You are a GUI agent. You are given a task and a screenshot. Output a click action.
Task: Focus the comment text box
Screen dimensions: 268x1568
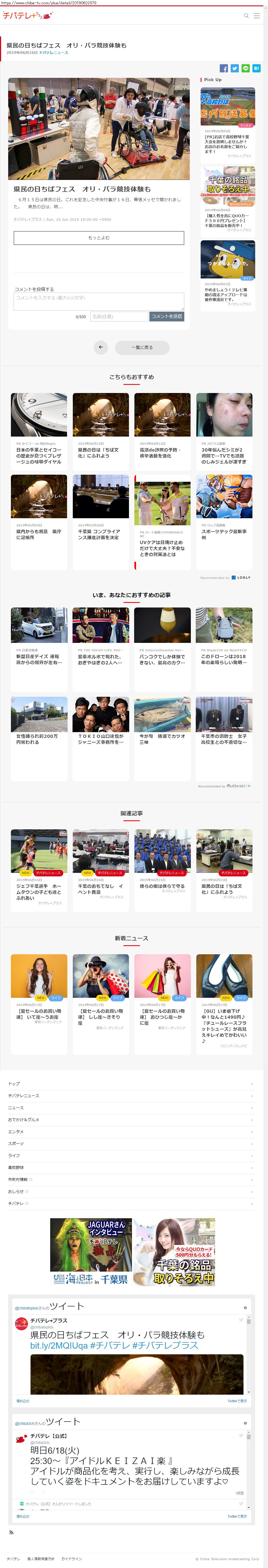(99, 301)
